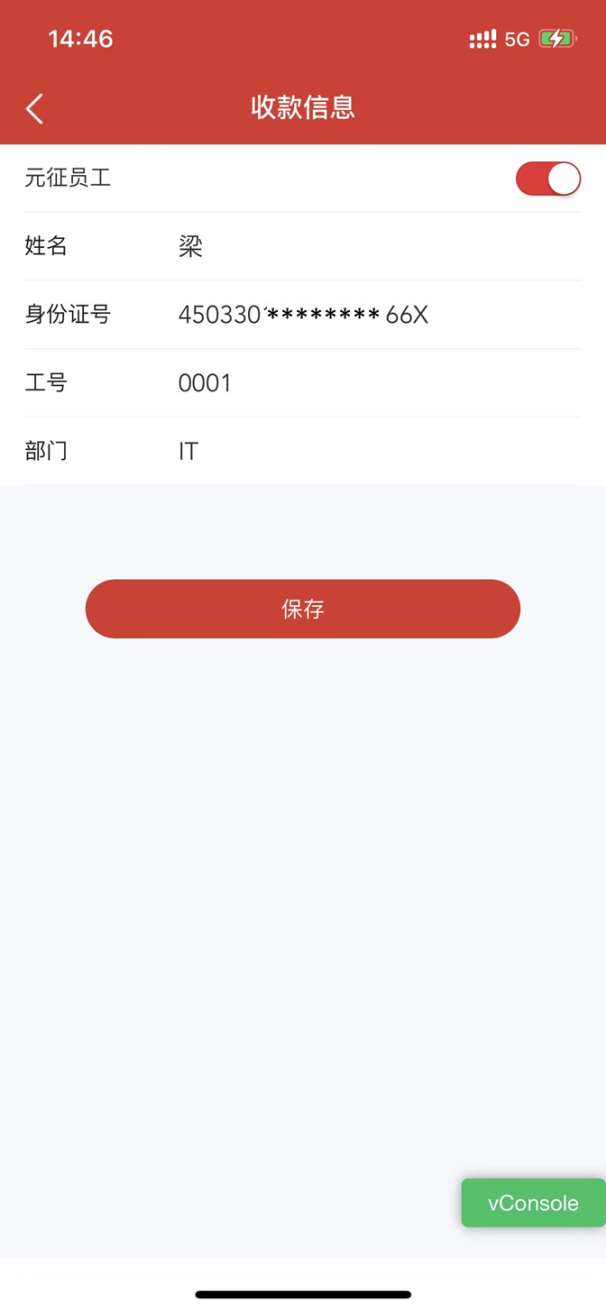Go back using the header arrow

tap(35, 108)
